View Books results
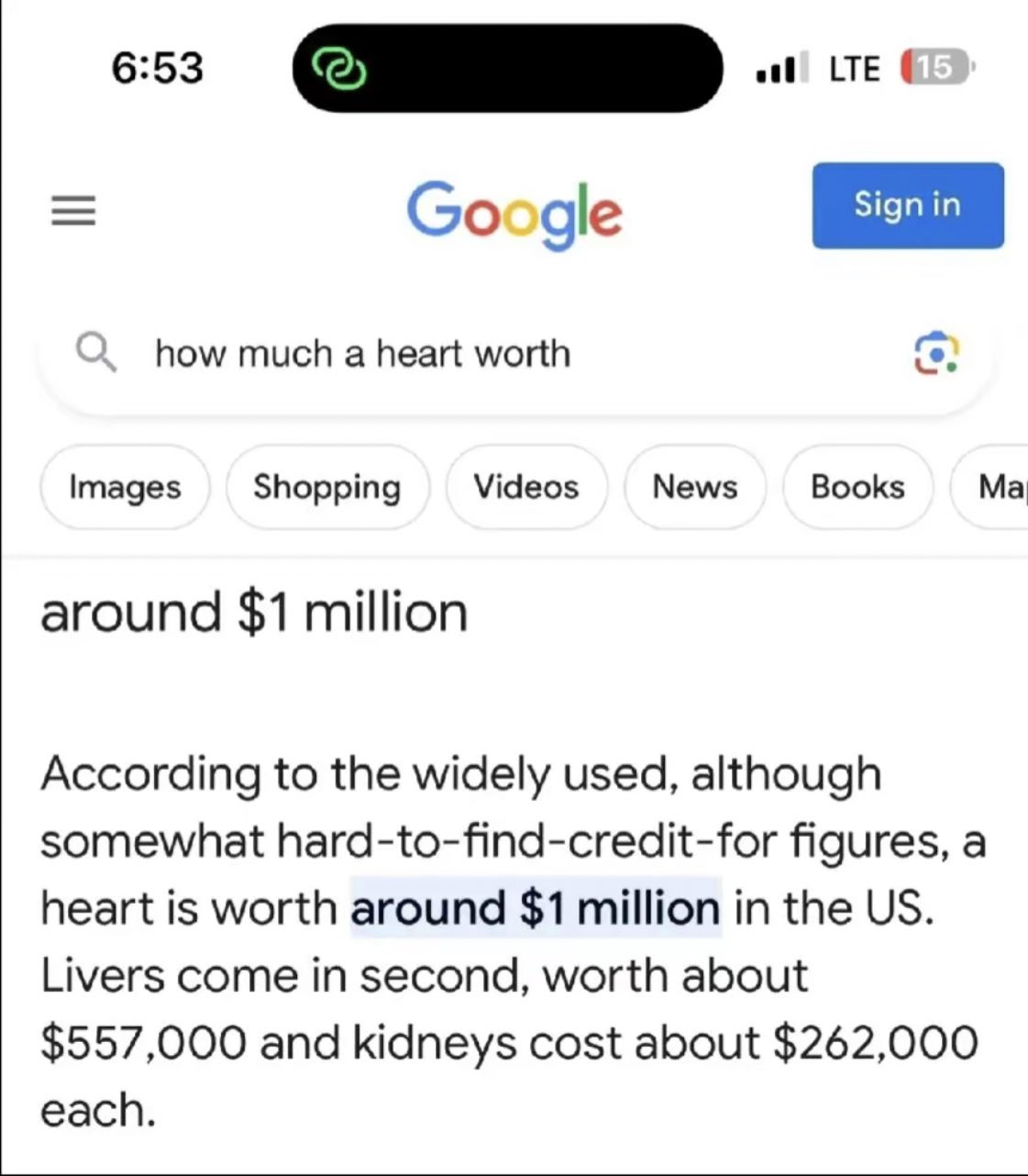This screenshot has width=1028, height=1176. point(857,487)
